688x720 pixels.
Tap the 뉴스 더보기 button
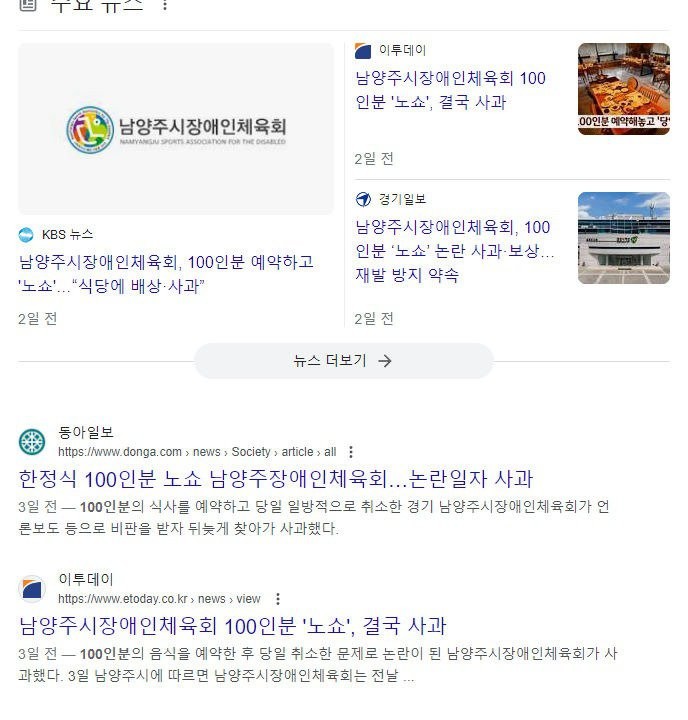point(343,361)
